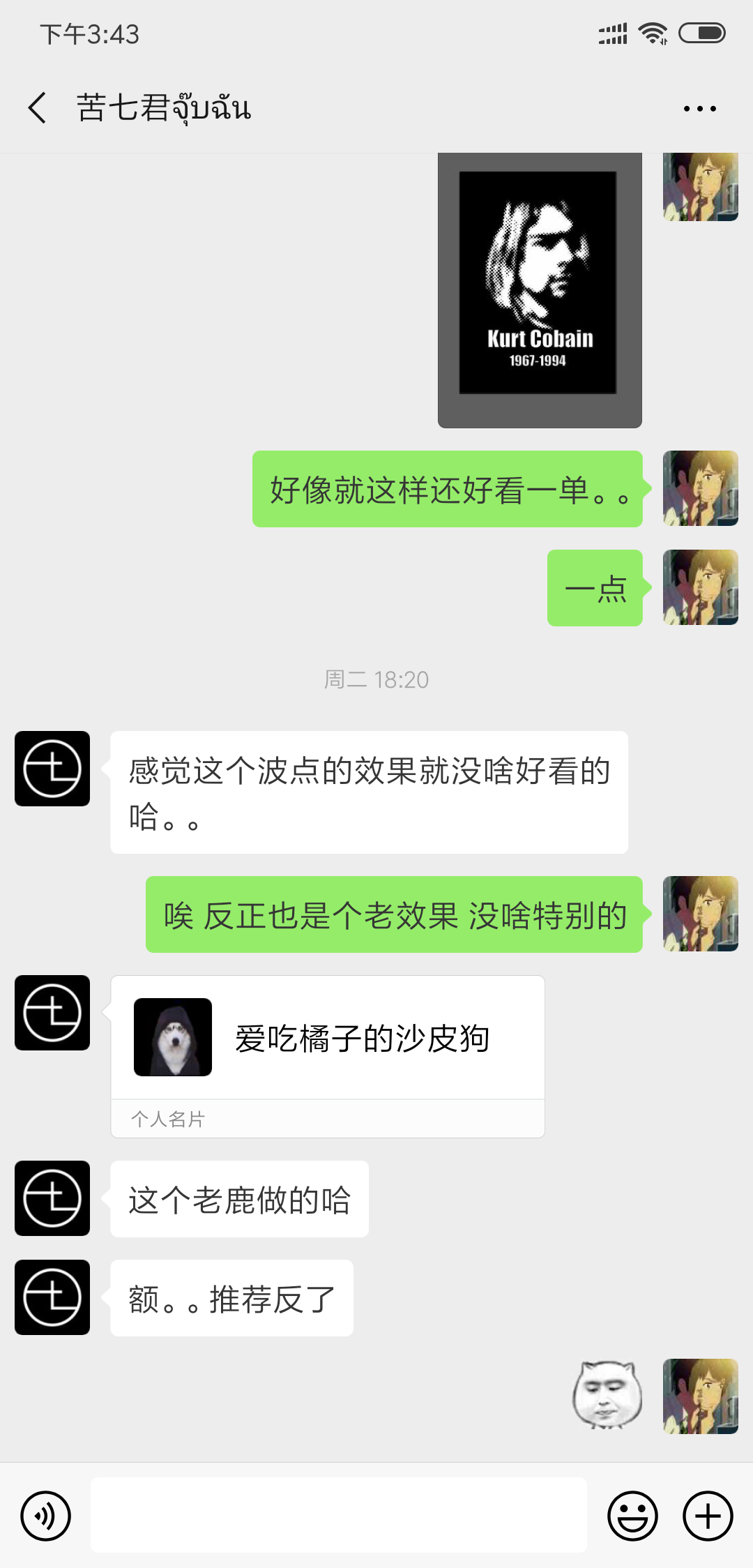Tap my avatar beside the 一点 message

pos(700,587)
